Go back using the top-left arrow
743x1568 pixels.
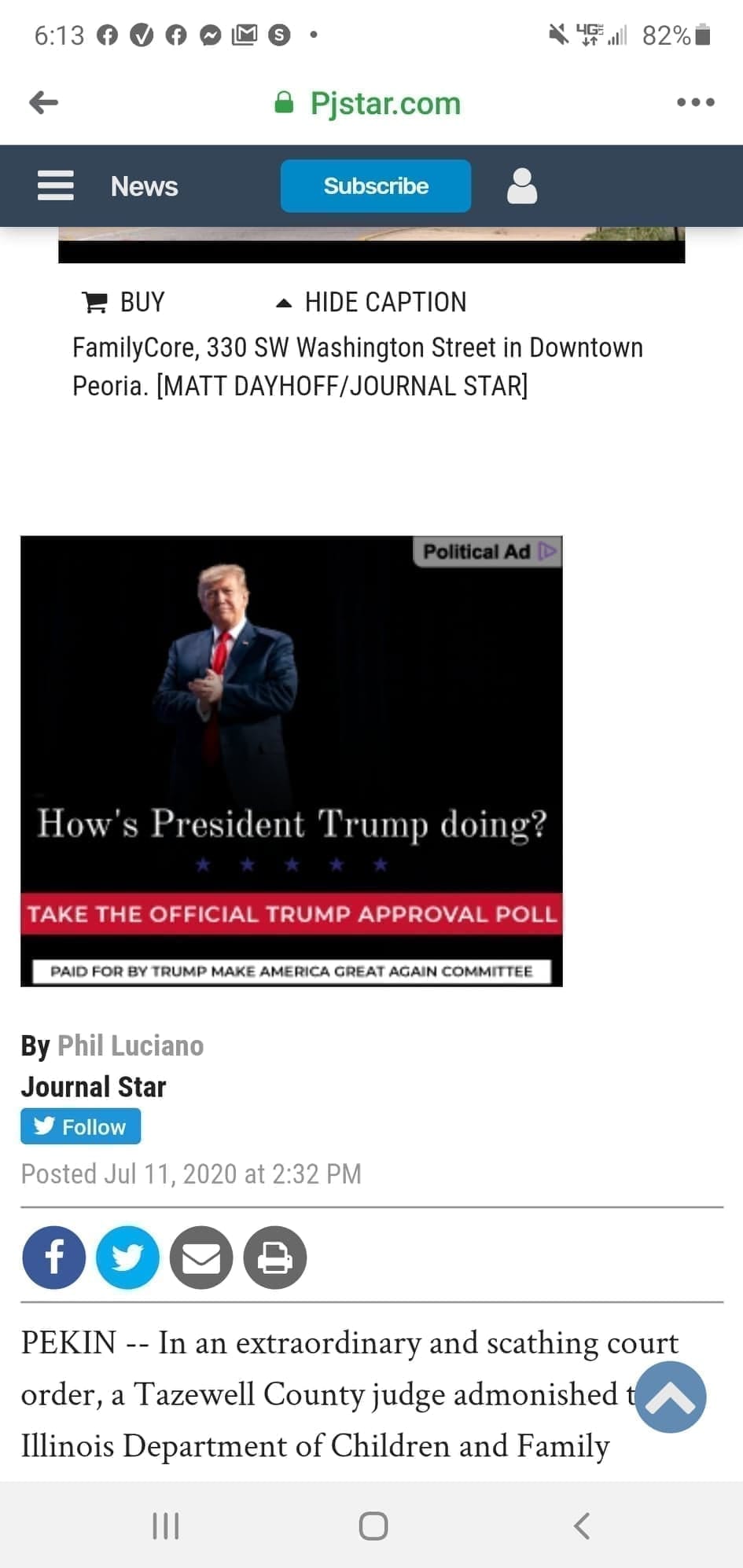click(43, 102)
